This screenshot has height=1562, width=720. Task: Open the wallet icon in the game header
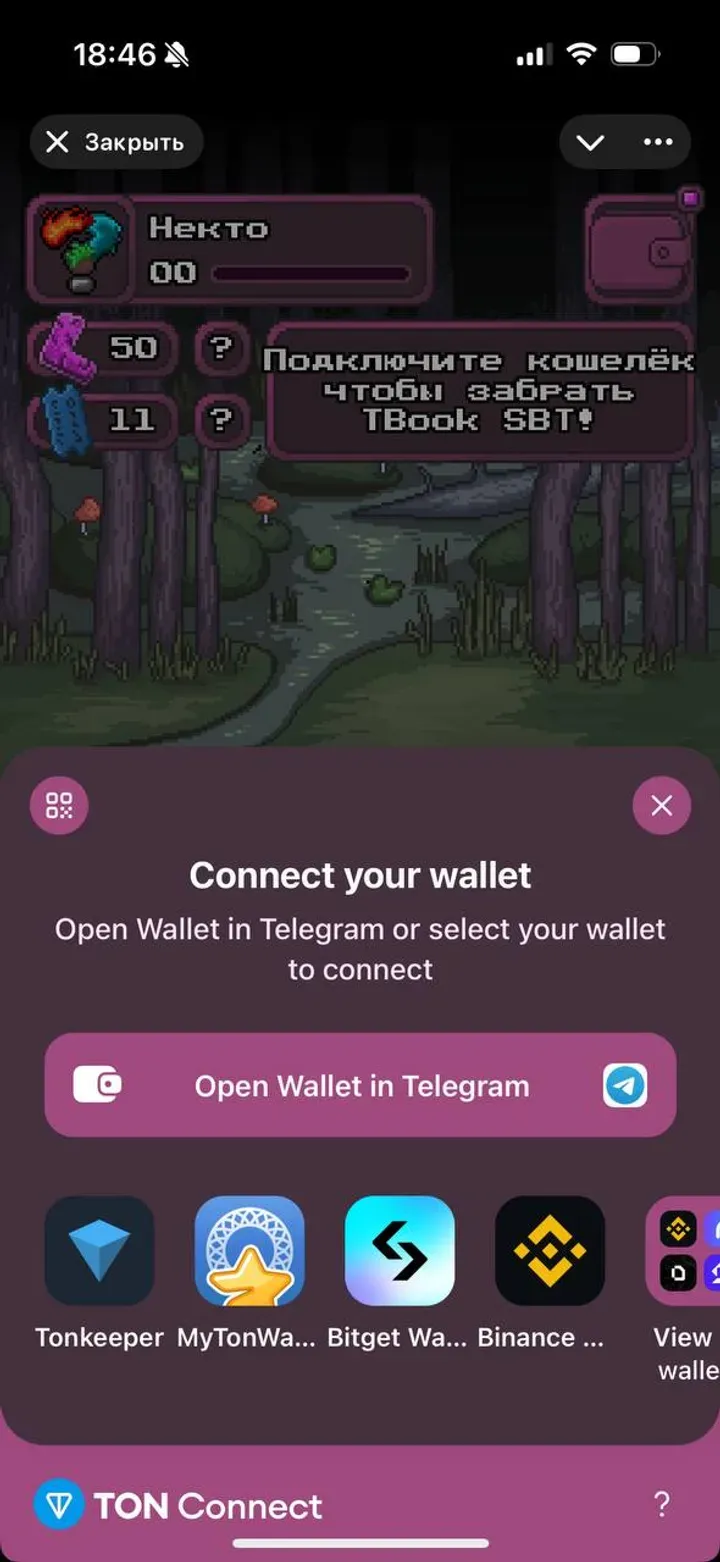(x=640, y=250)
